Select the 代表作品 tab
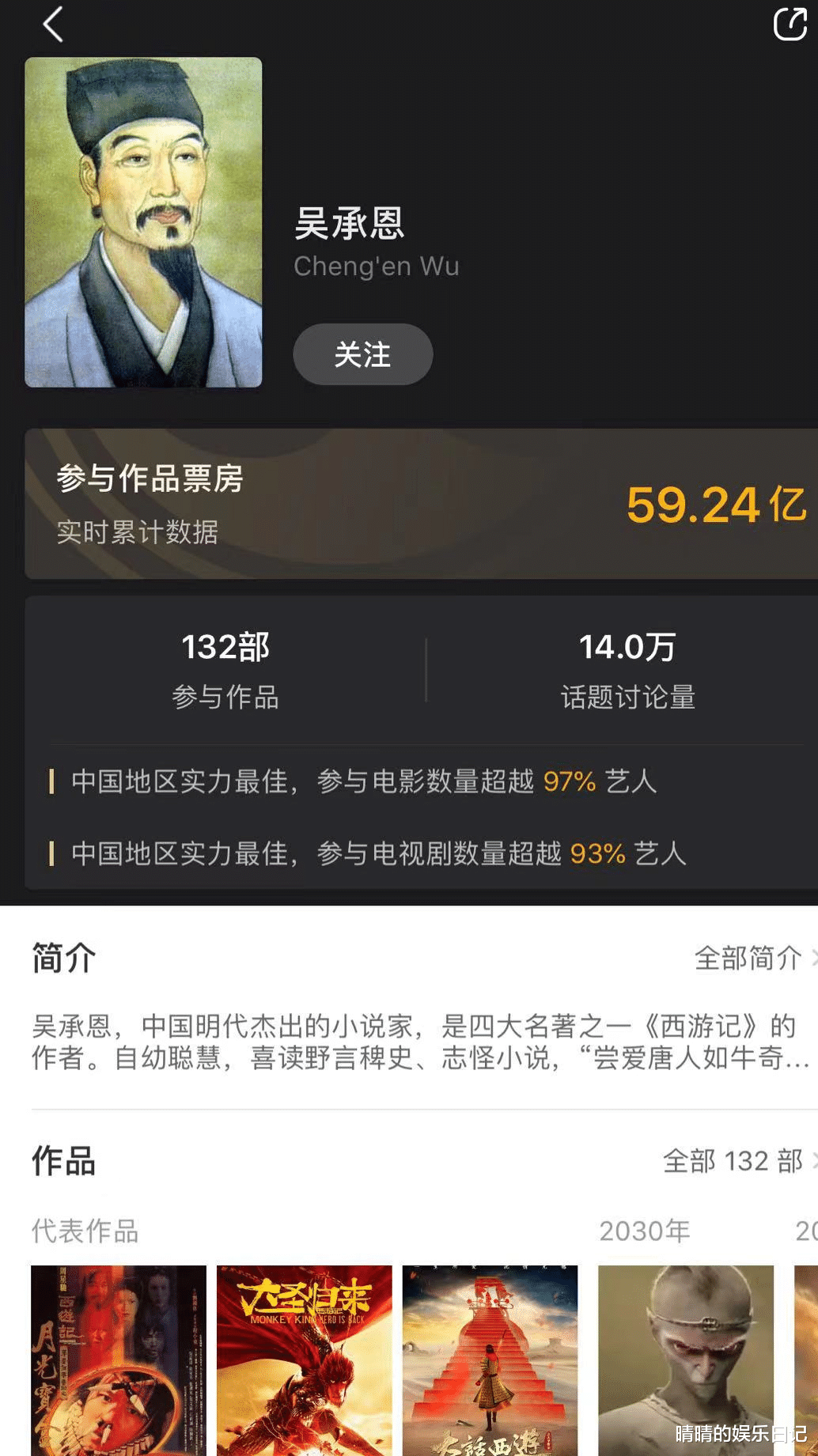Viewport: 818px width, 1456px height. click(85, 1230)
